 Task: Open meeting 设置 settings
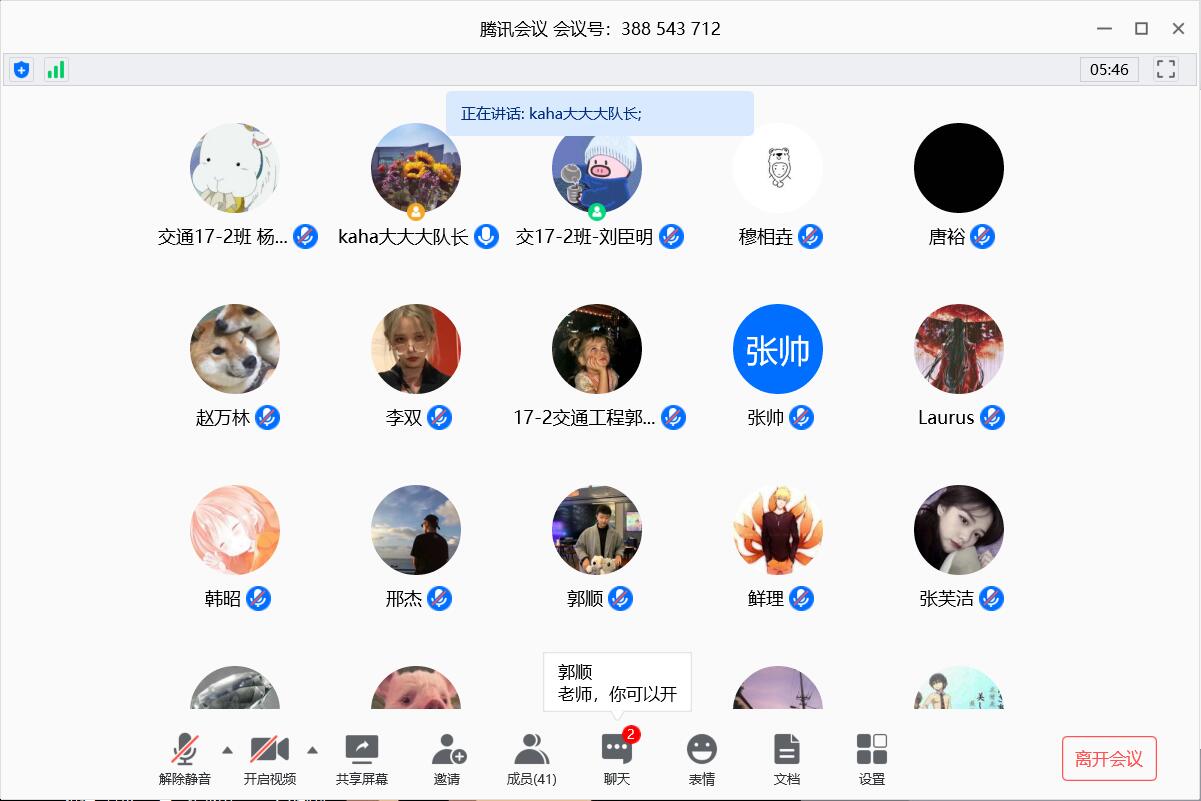pyautogui.click(x=872, y=757)
